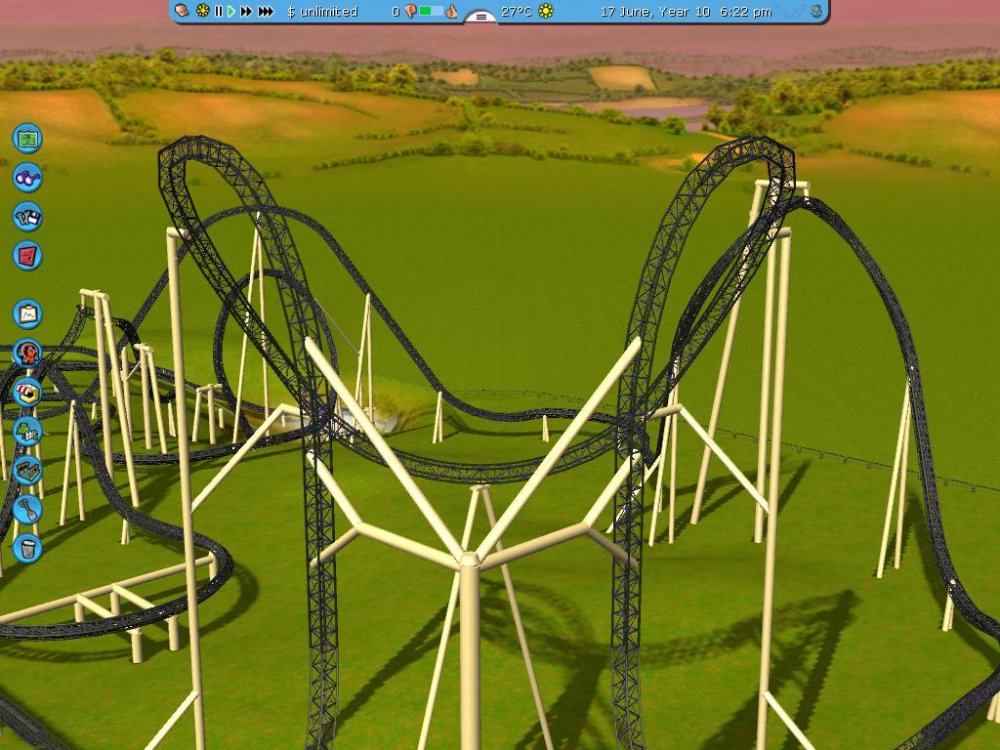Viewport: 1000px width, 750px height.
Task: Set game to double fast-forward speed
Action: (x=246, y=11)
